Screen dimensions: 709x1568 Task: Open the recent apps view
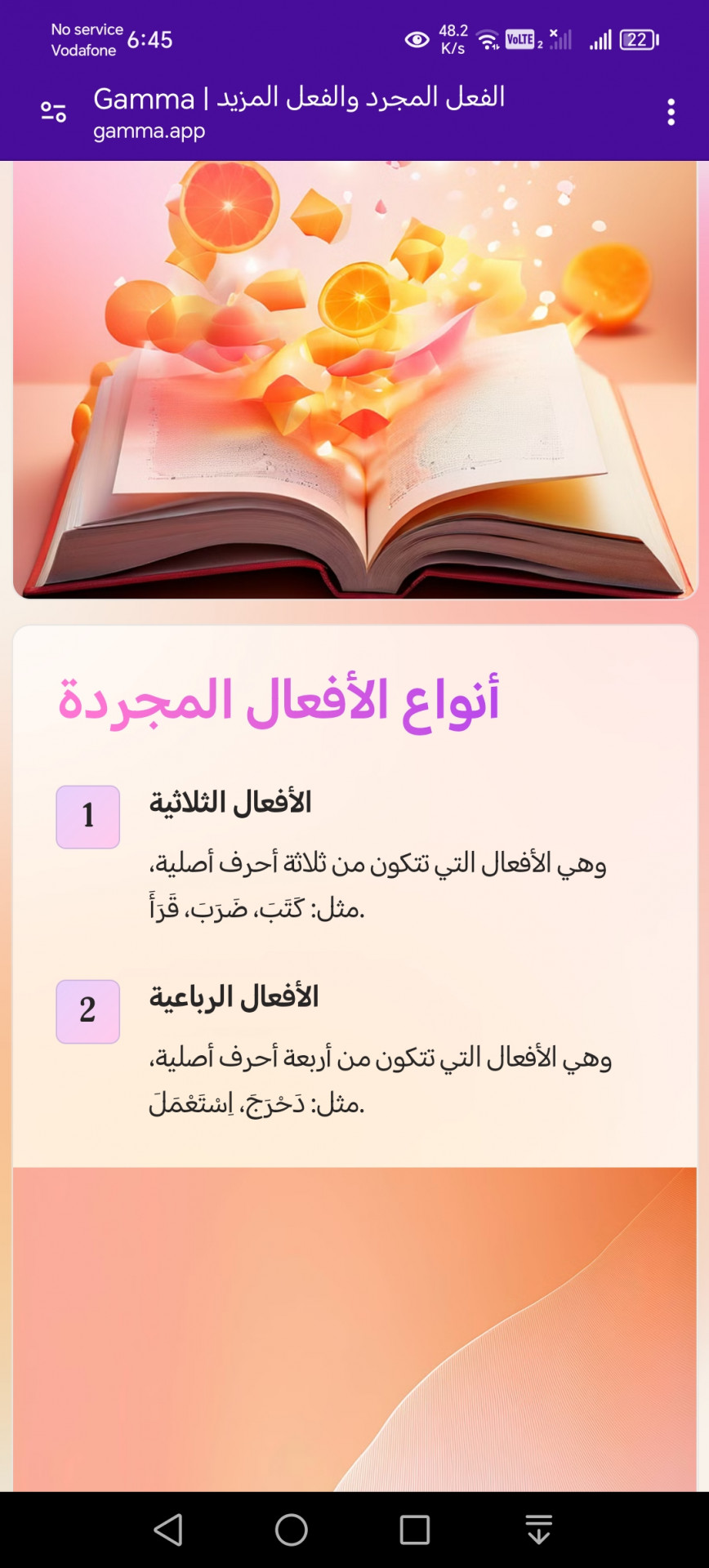tap(415, 1530)
